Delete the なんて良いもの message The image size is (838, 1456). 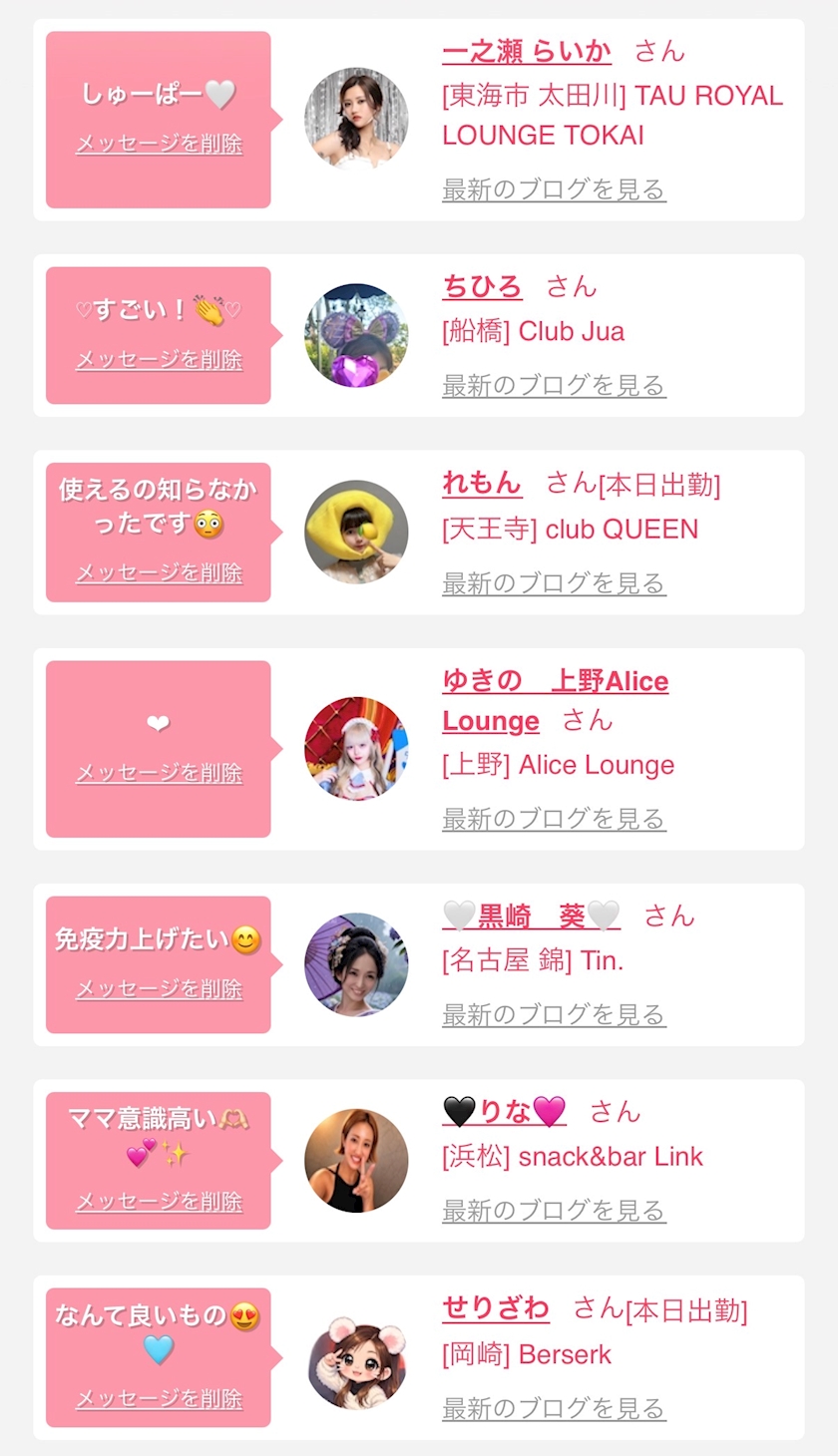[x=159, y=1398]
